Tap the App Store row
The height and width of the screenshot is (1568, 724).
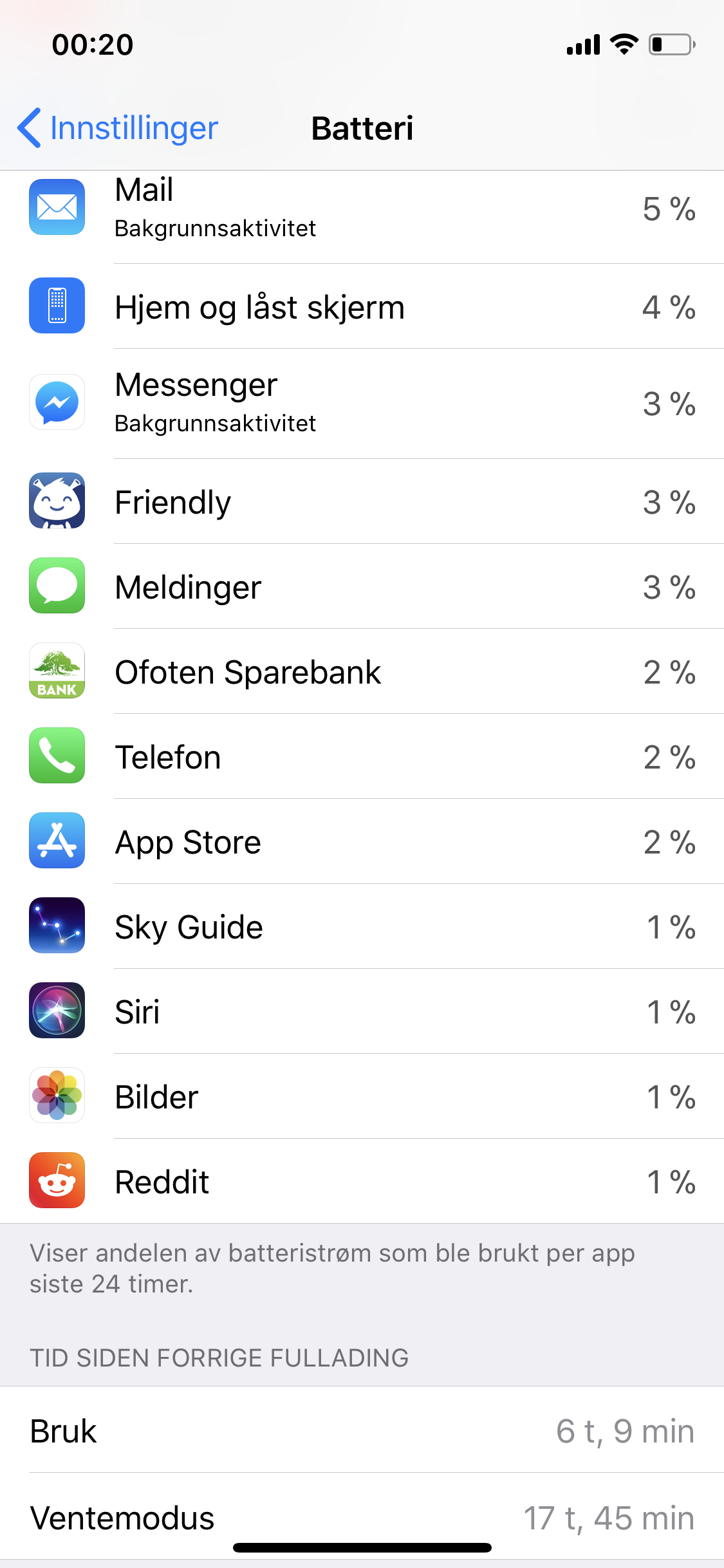[x=362, y=841]
